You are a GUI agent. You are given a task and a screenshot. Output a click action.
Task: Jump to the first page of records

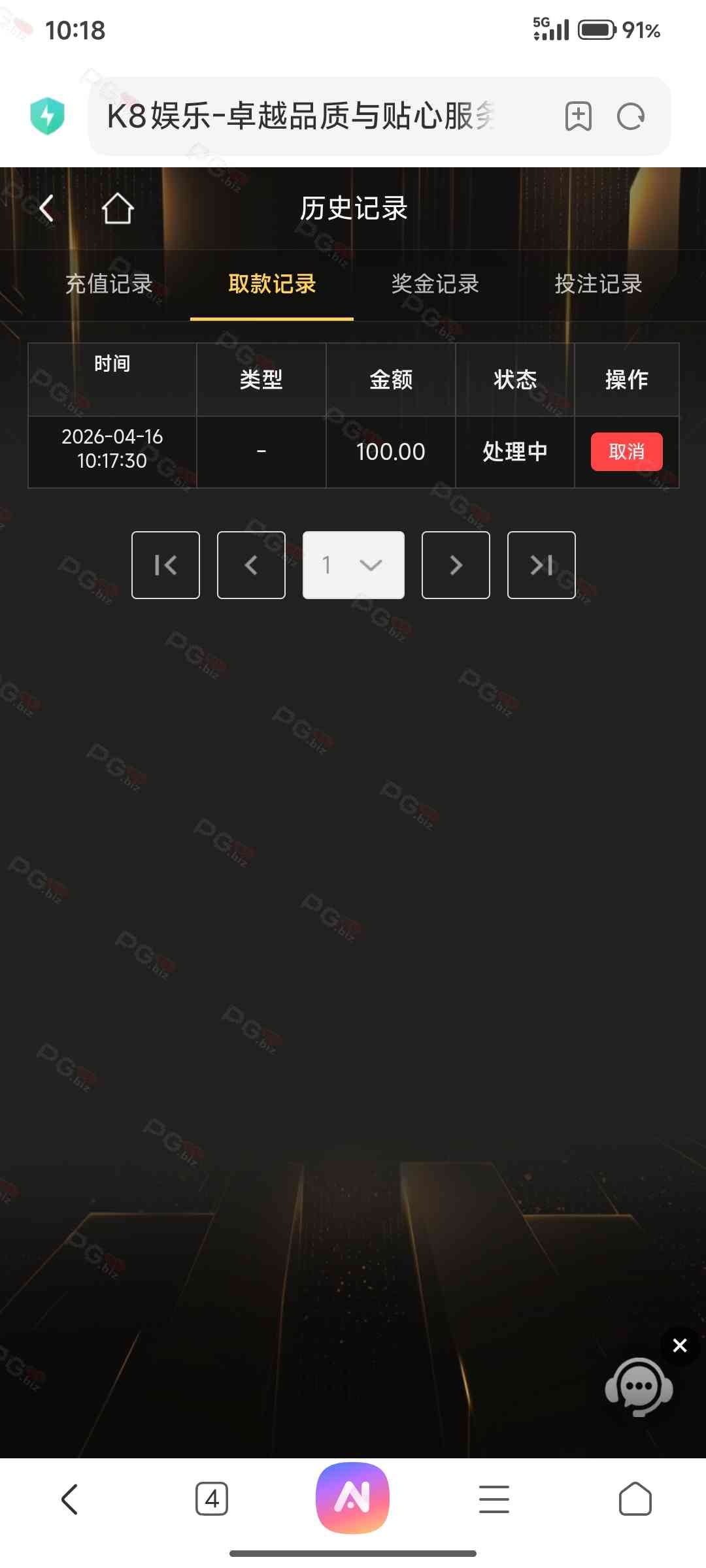pyautogui.click(x=165, y=565)
